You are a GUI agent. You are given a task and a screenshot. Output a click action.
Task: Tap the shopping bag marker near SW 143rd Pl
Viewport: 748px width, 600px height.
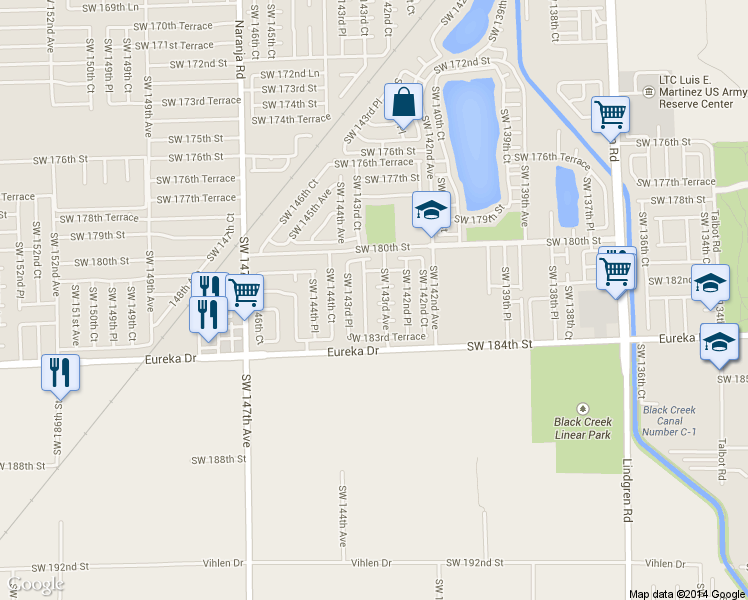(403, 103)
